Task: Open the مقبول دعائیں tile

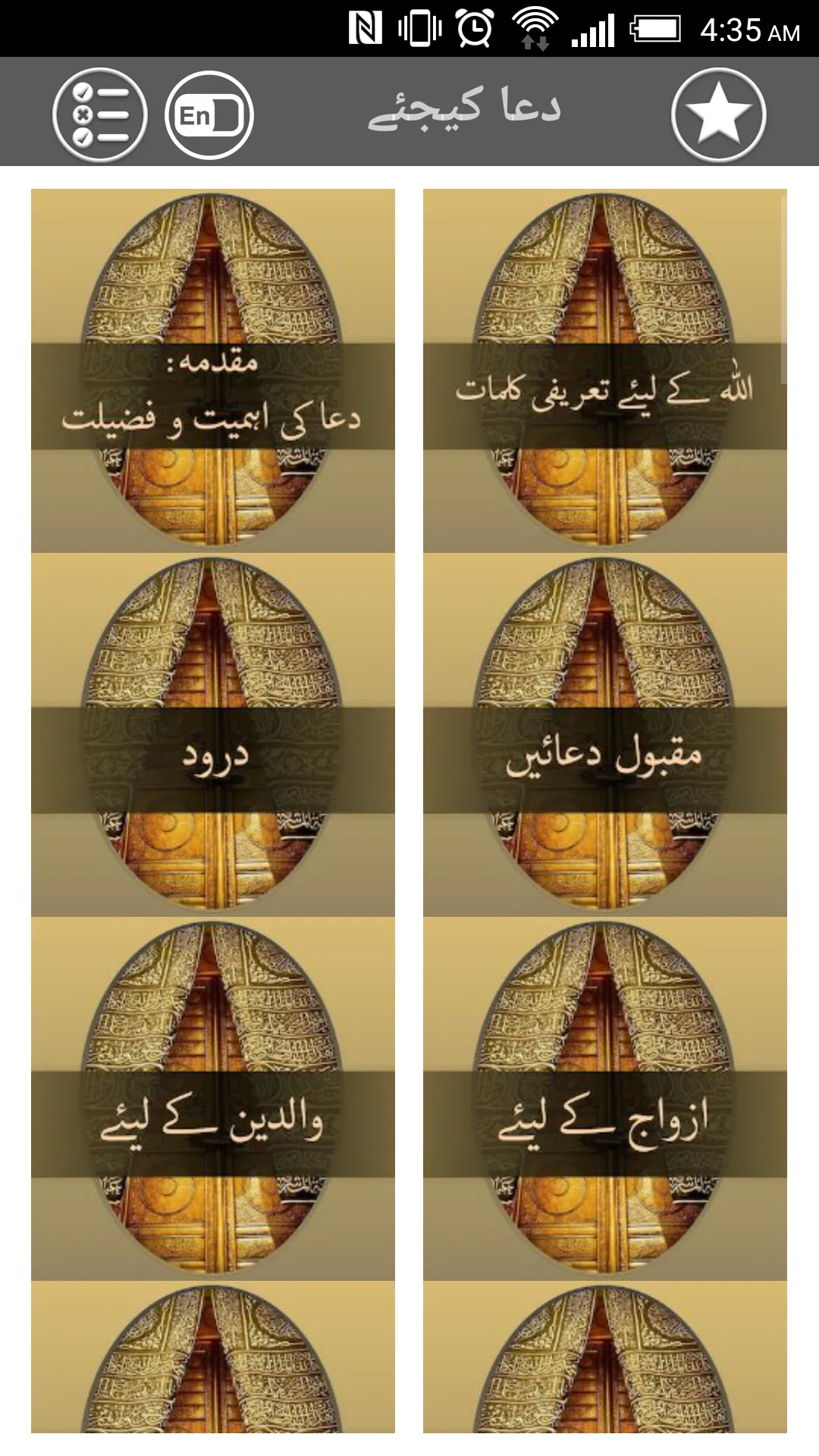Action: 604,735
